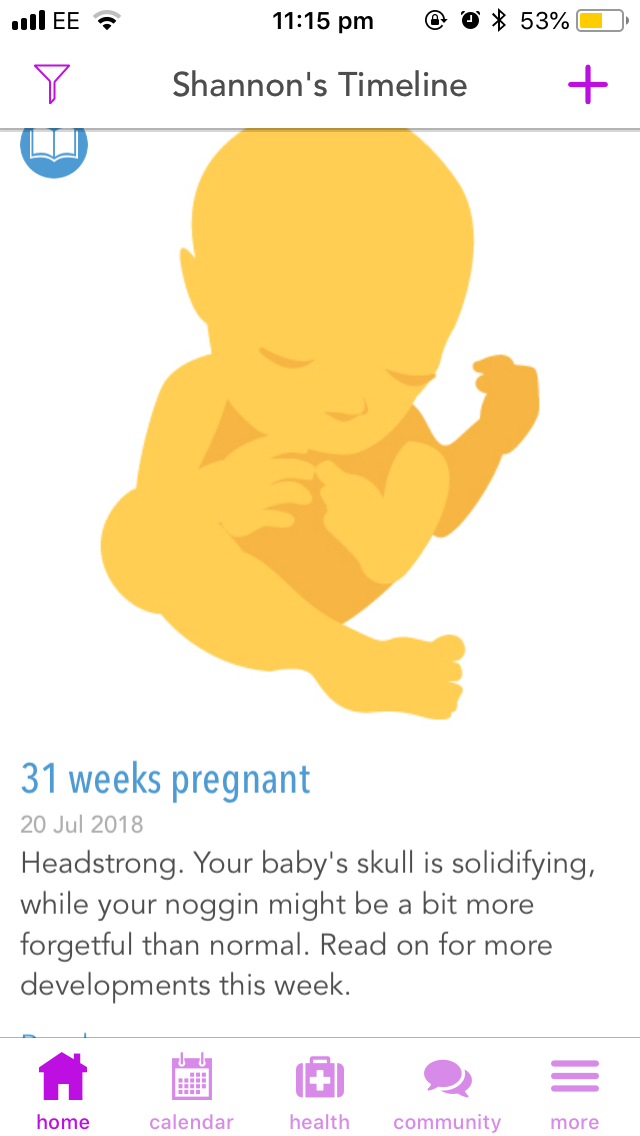Open the health tab
Image resolution: width=640 pixels, height=1136 pixels.
coord(320,1090)
